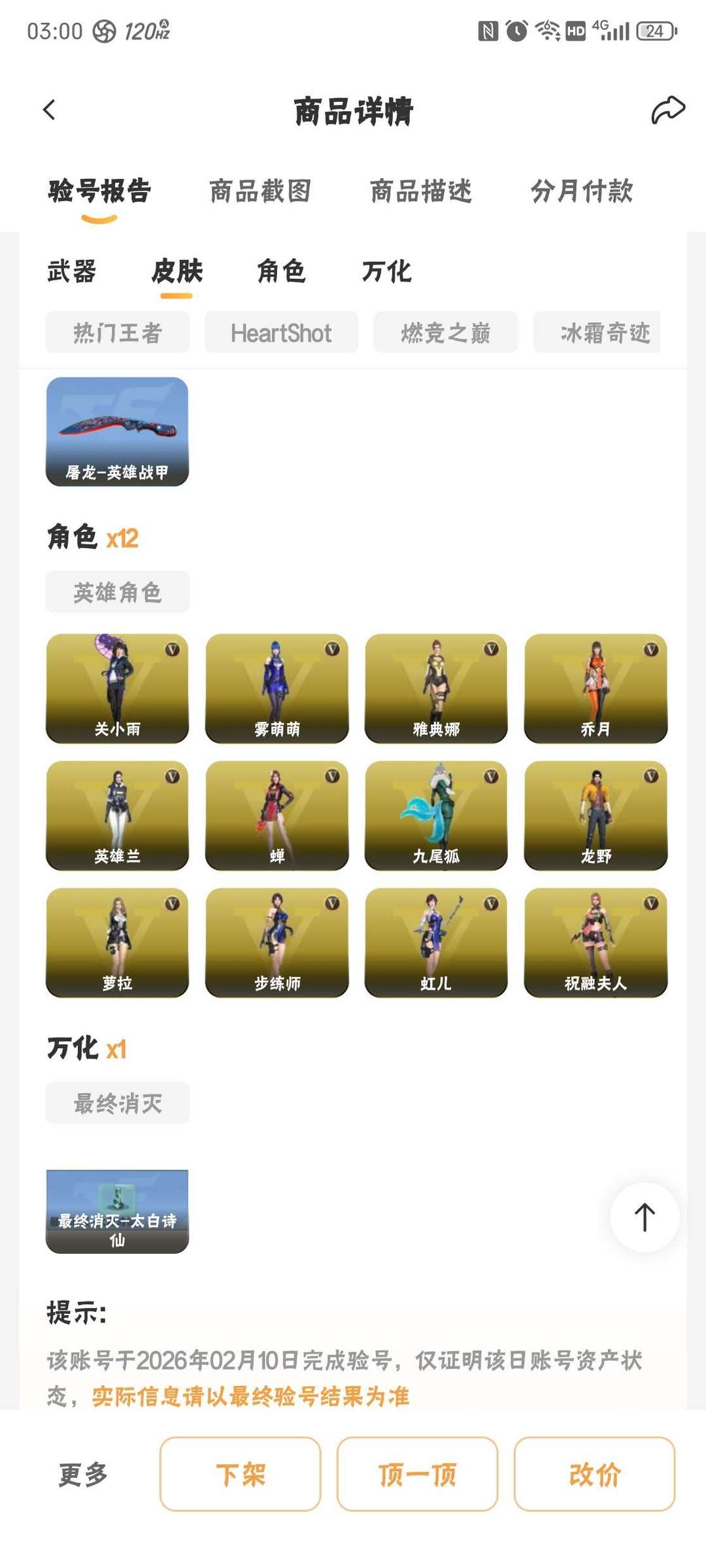Open the 更多 options

pyautogui.click(x=83, y=1474)
